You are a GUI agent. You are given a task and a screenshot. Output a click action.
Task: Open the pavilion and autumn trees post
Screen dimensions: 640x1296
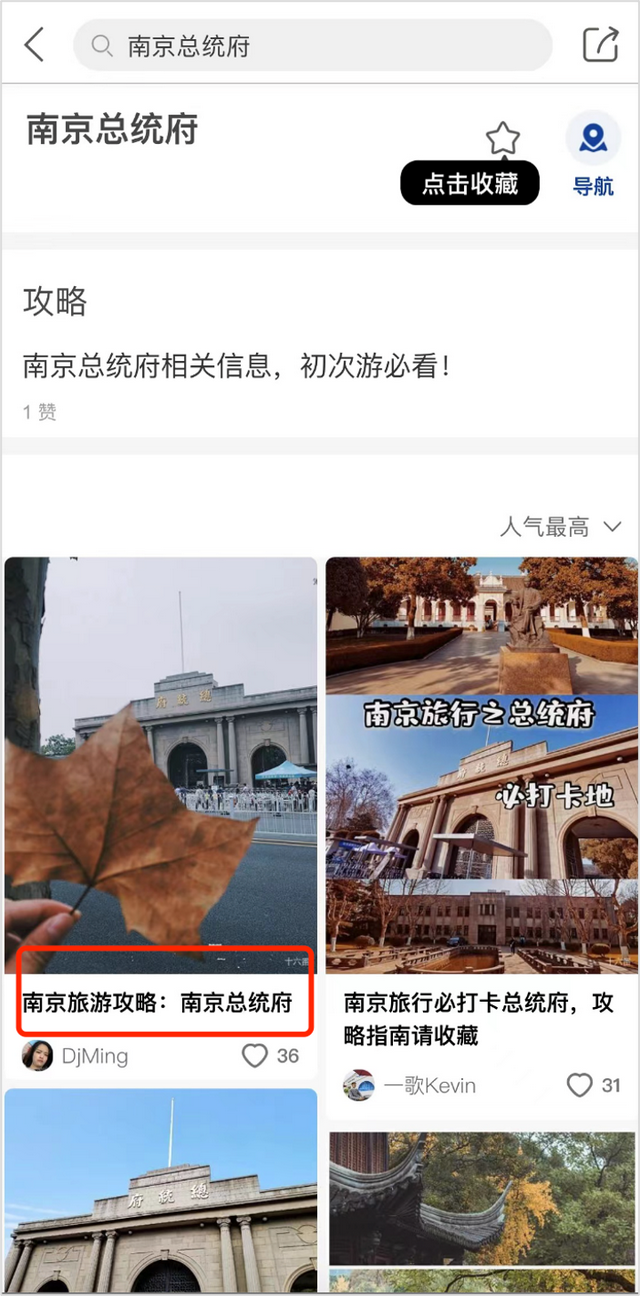[x=483, y=1212]
